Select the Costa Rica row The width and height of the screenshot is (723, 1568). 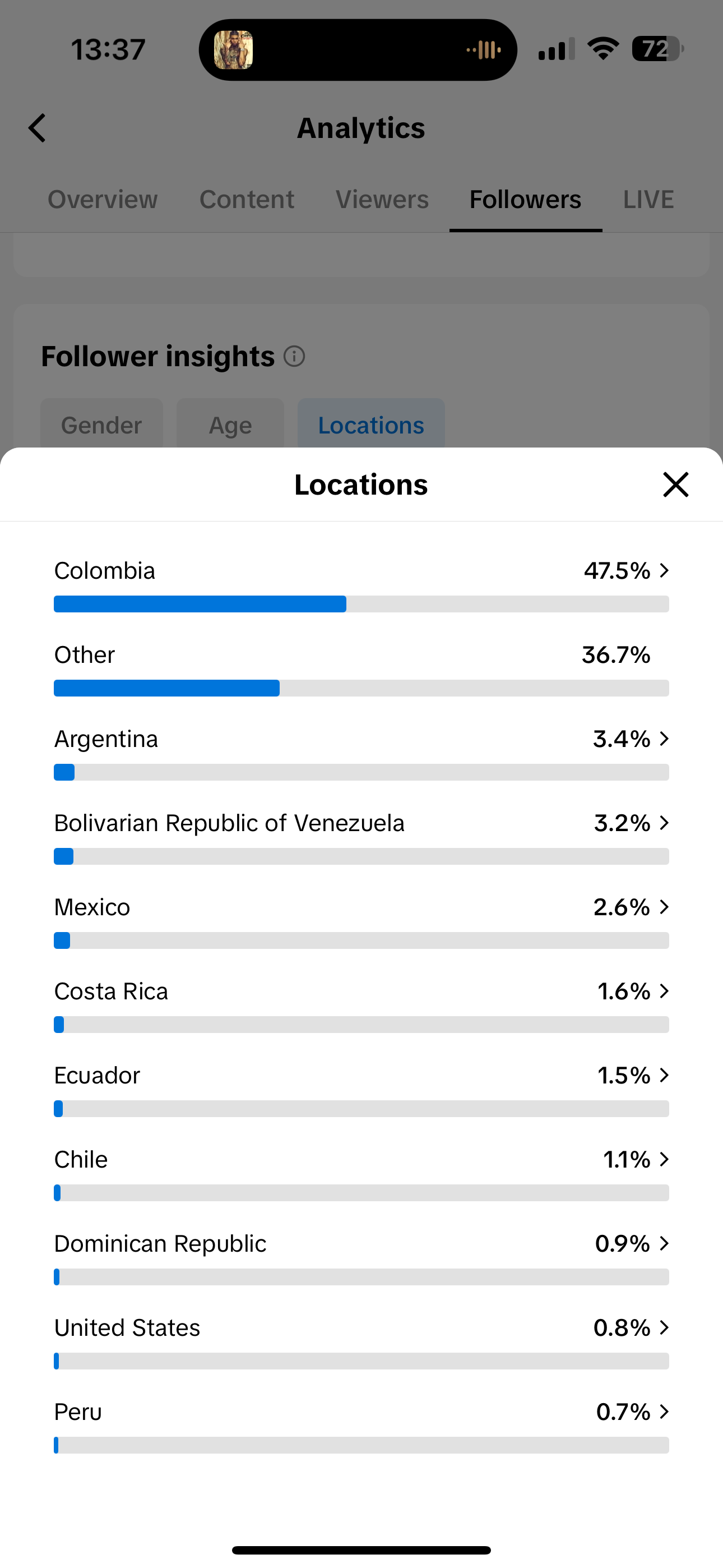361,1005
